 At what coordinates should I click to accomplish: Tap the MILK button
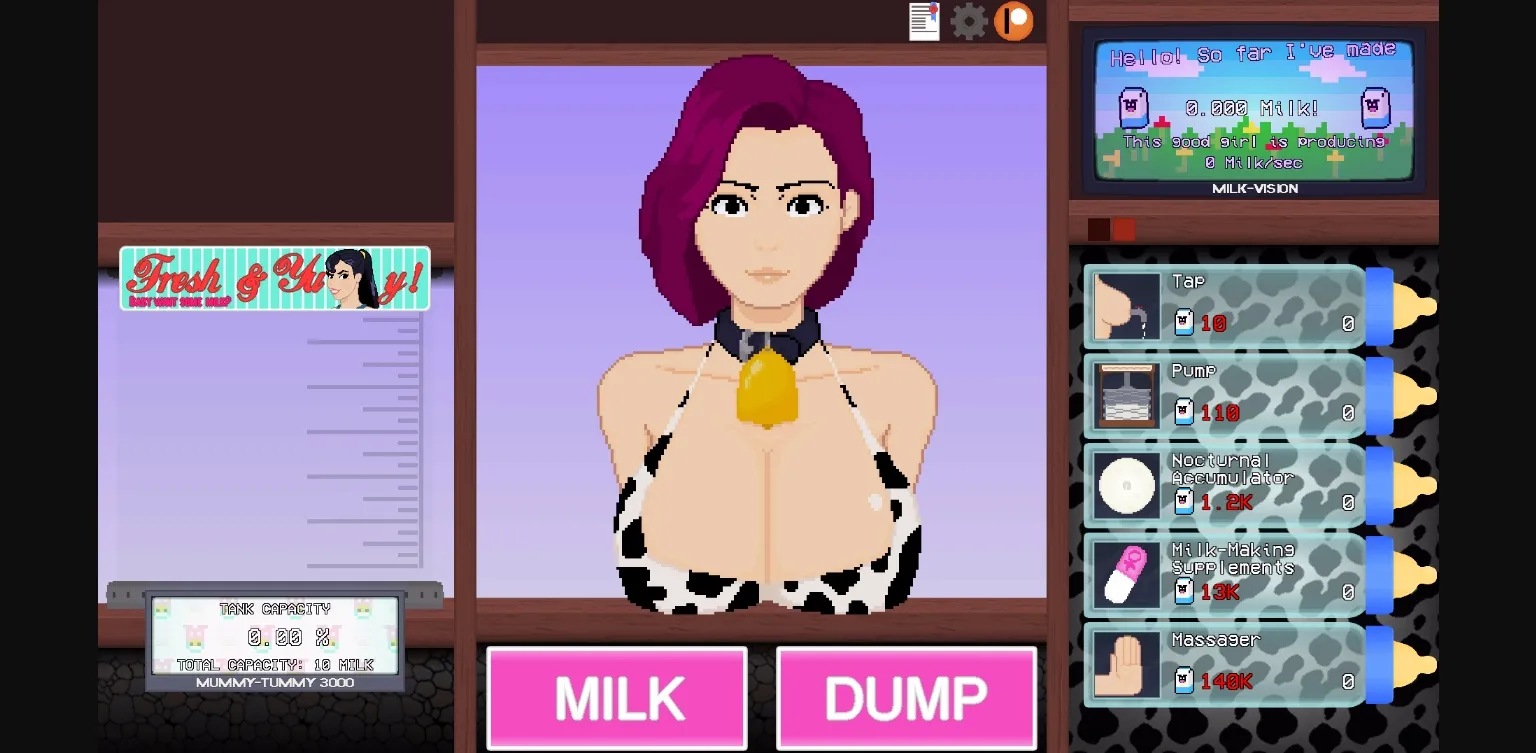point(617,698)
